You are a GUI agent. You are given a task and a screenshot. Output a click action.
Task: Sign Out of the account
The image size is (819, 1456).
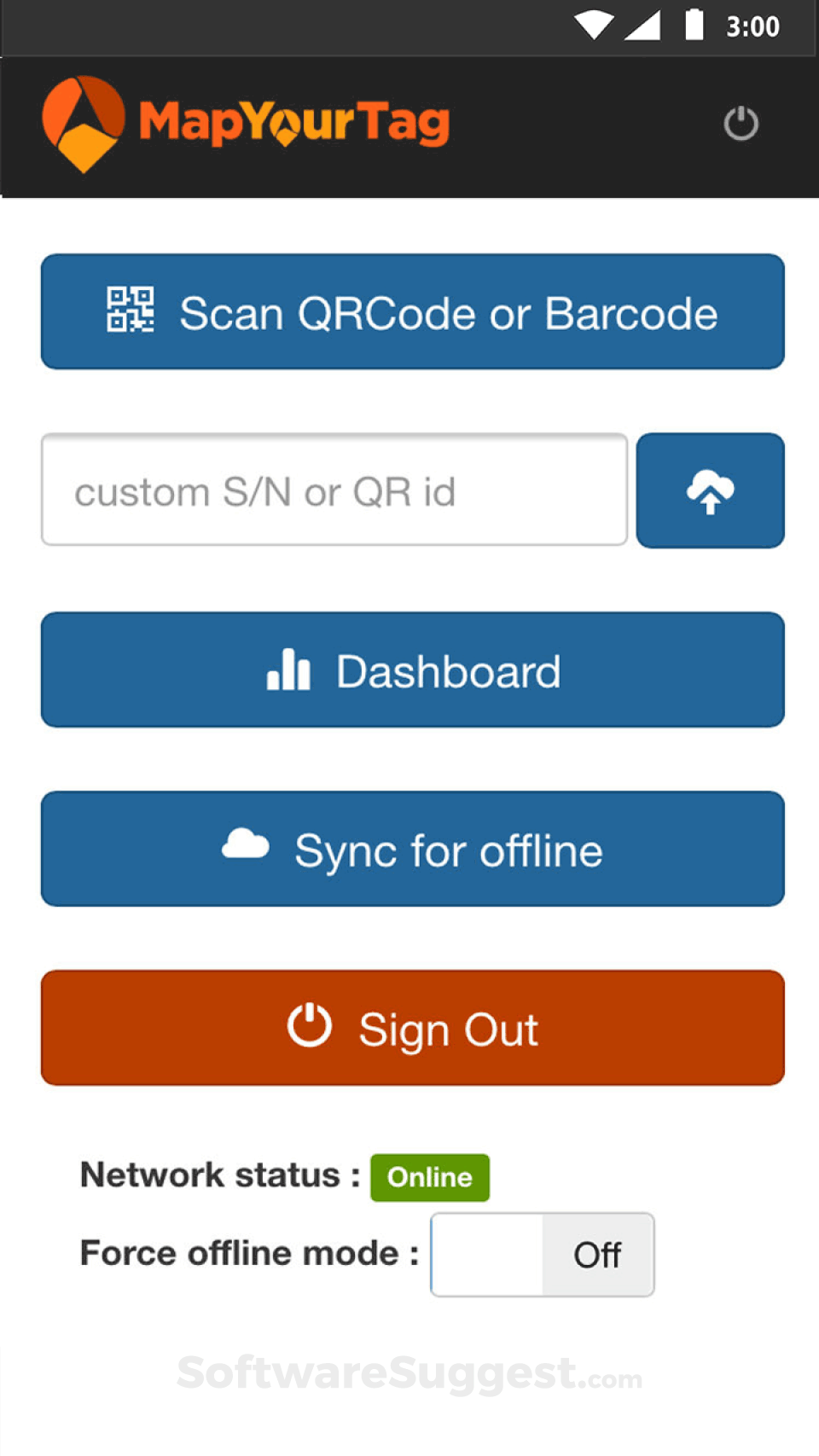412,1028
